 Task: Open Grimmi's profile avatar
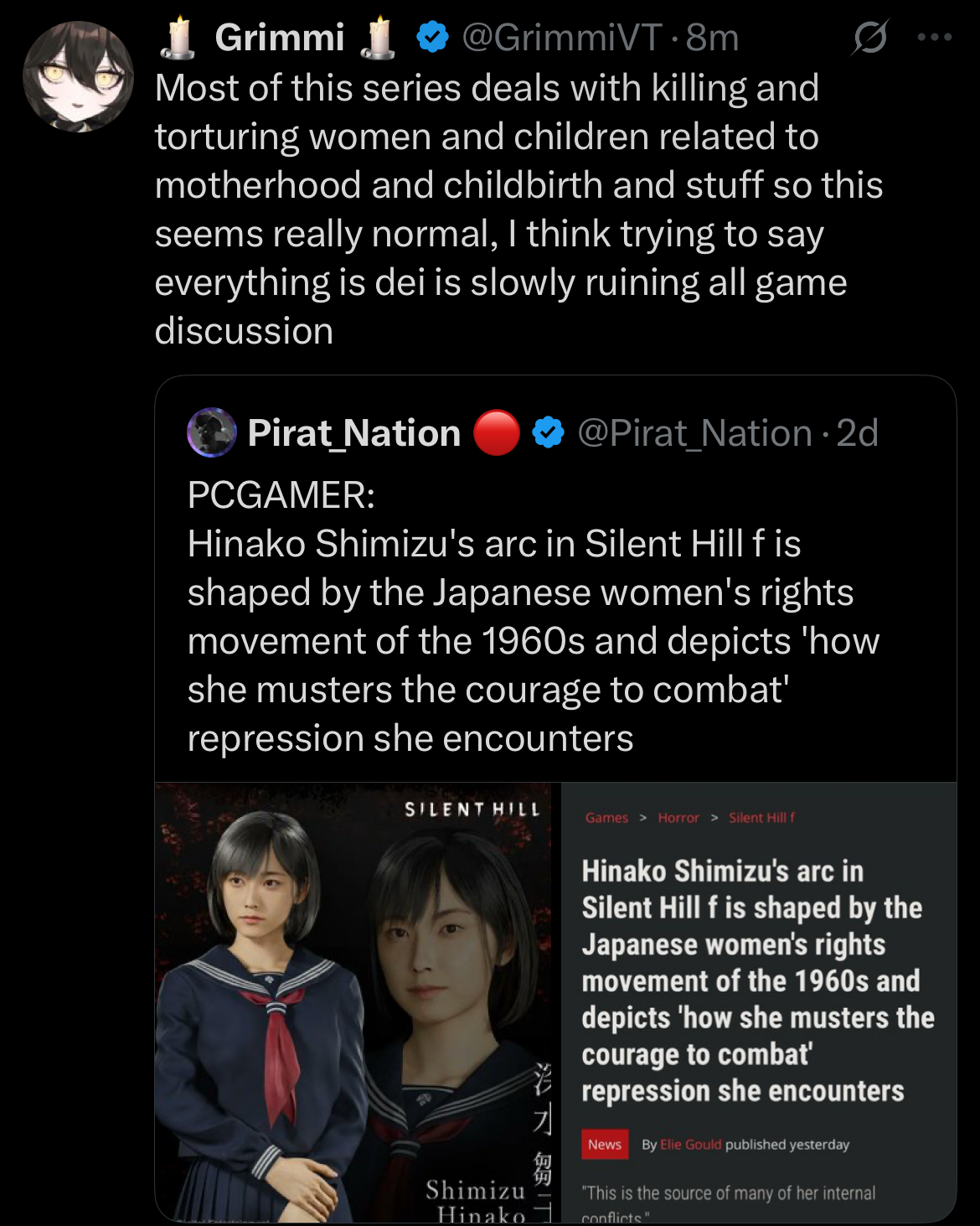pyautogui.click(x=78, y=77)
